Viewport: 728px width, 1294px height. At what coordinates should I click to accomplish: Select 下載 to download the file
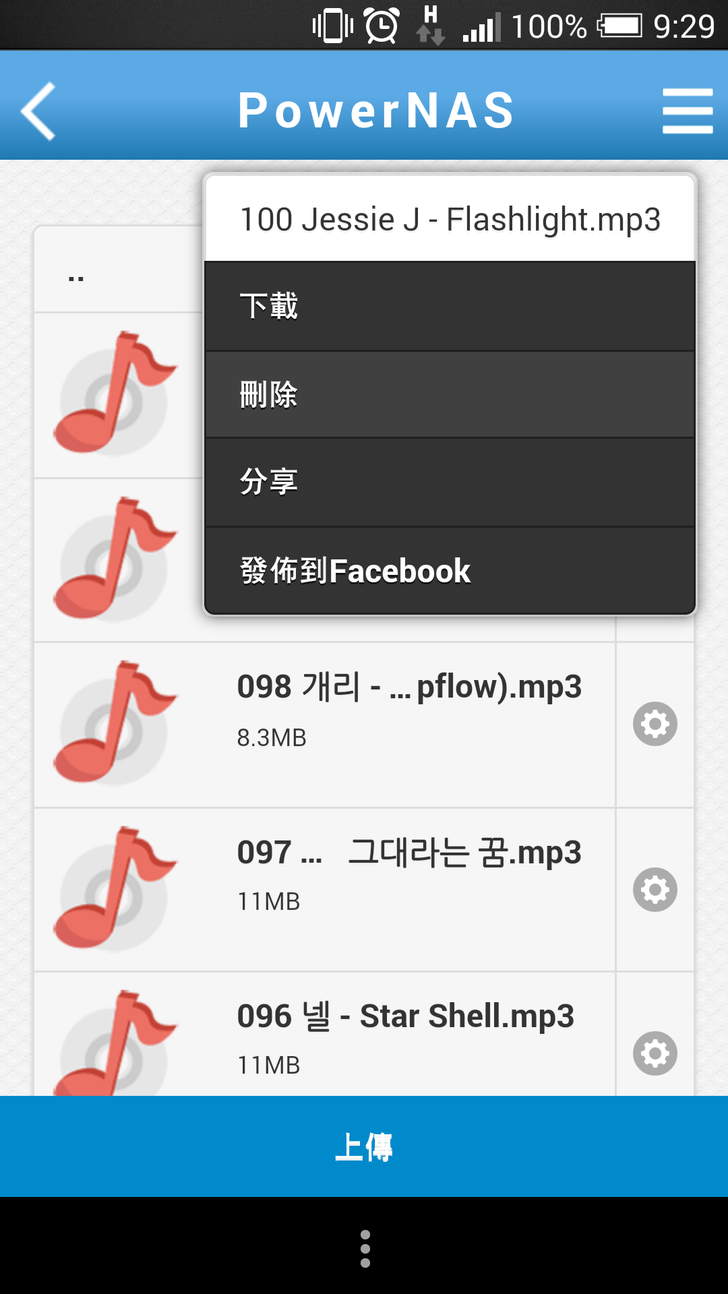[449, 306]
